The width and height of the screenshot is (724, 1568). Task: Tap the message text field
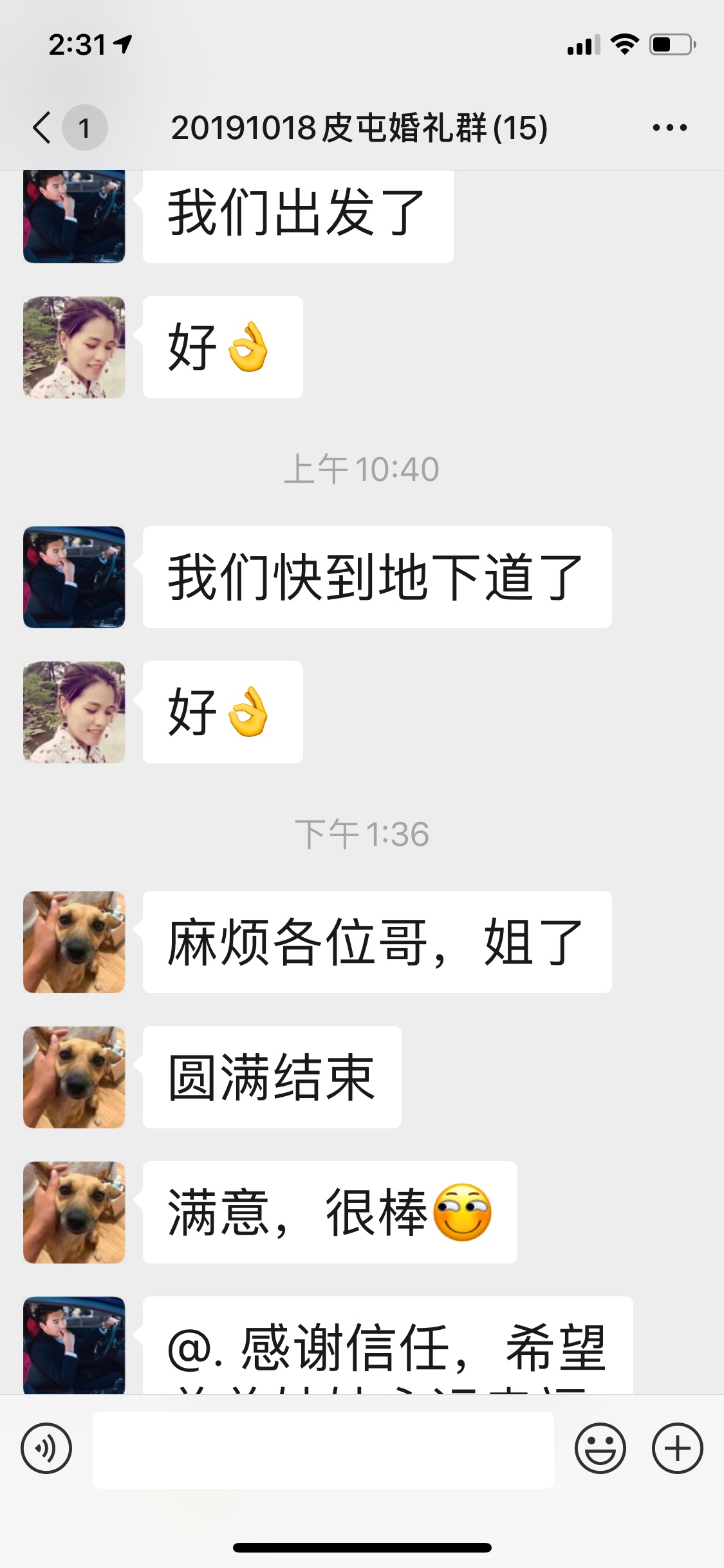click(323, 1450)
